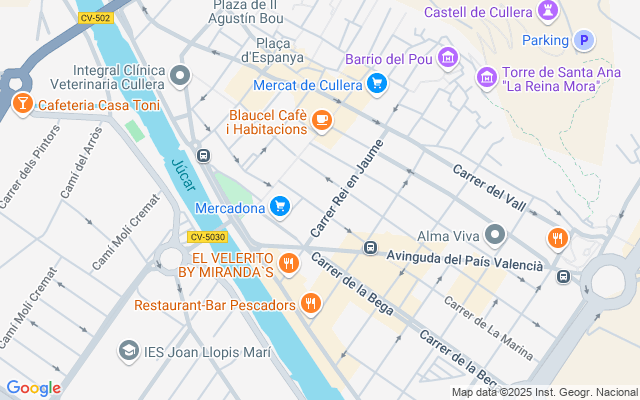This screenshot has width=640, height=400.
Task: Open the Mercat de Cullera shopping marker
Action: [377, 84]
